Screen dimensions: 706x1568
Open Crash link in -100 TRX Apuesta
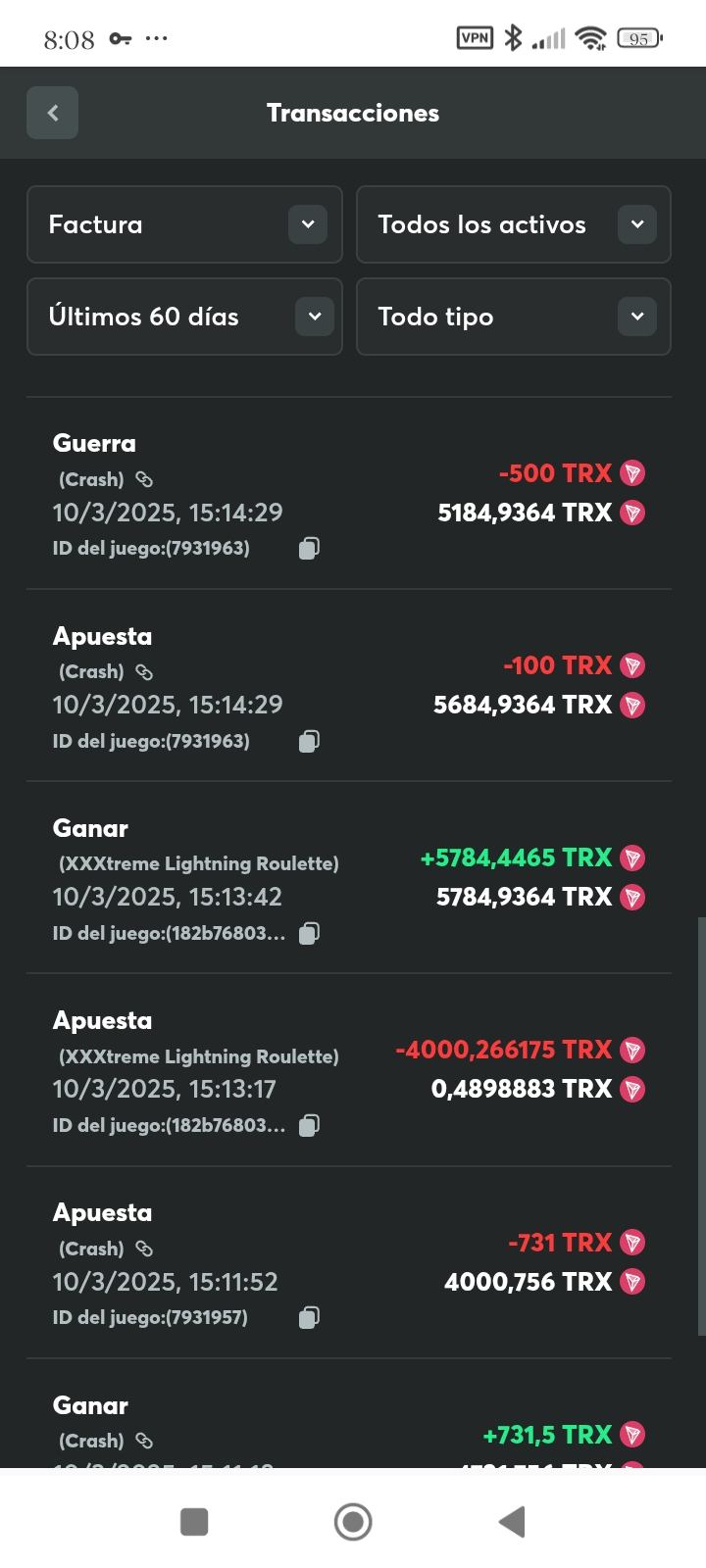point(144,672)
